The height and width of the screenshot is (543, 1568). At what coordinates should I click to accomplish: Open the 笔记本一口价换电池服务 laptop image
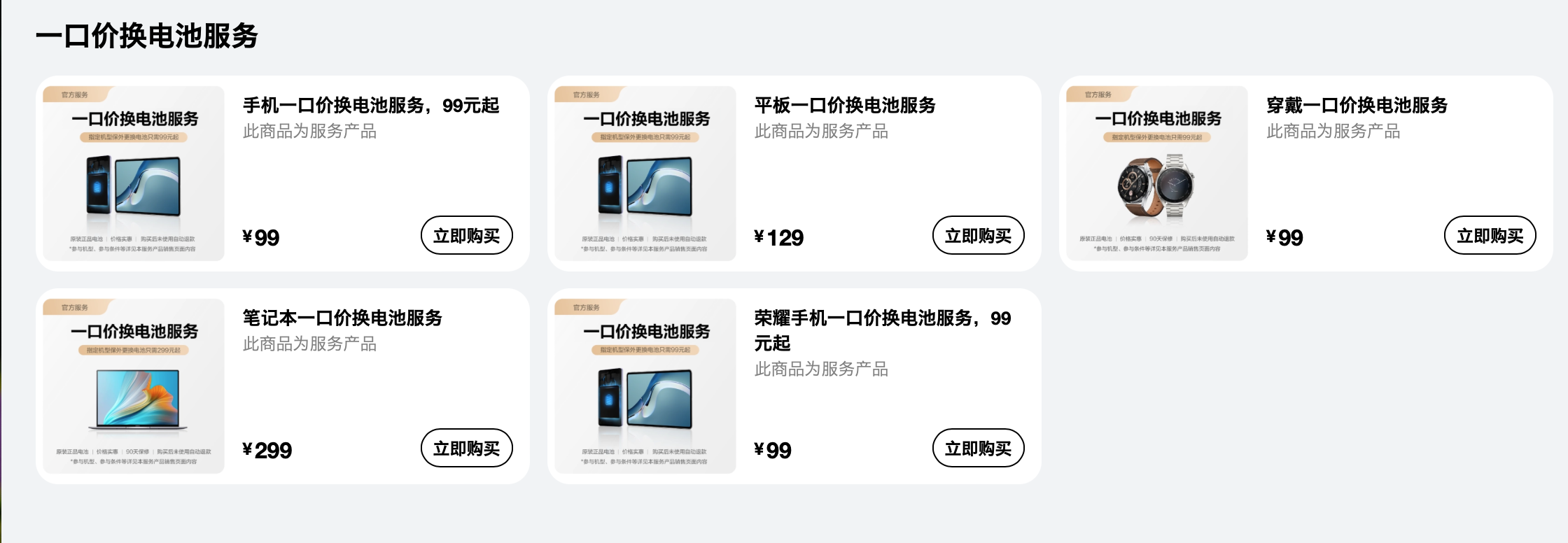(134, 386)
